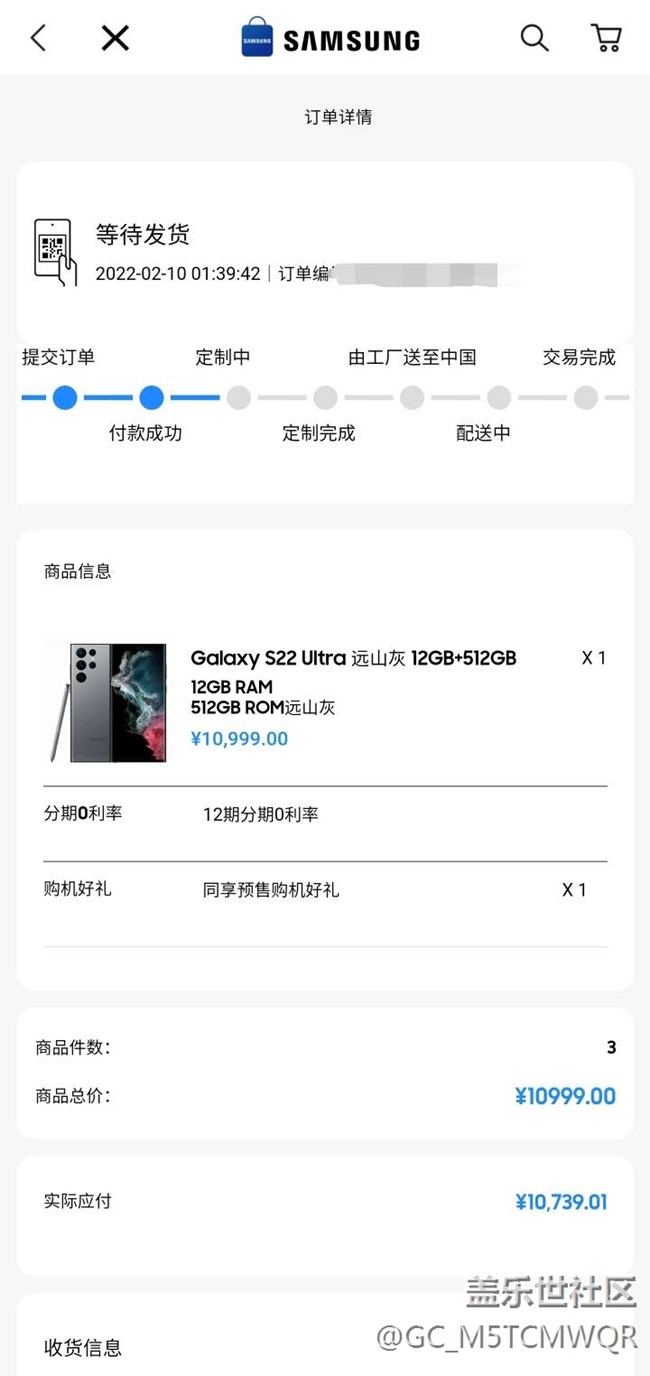The height and width of the screenshot is (1376, 650).
Task: Open the search magnifier
Action: [534, 38]
